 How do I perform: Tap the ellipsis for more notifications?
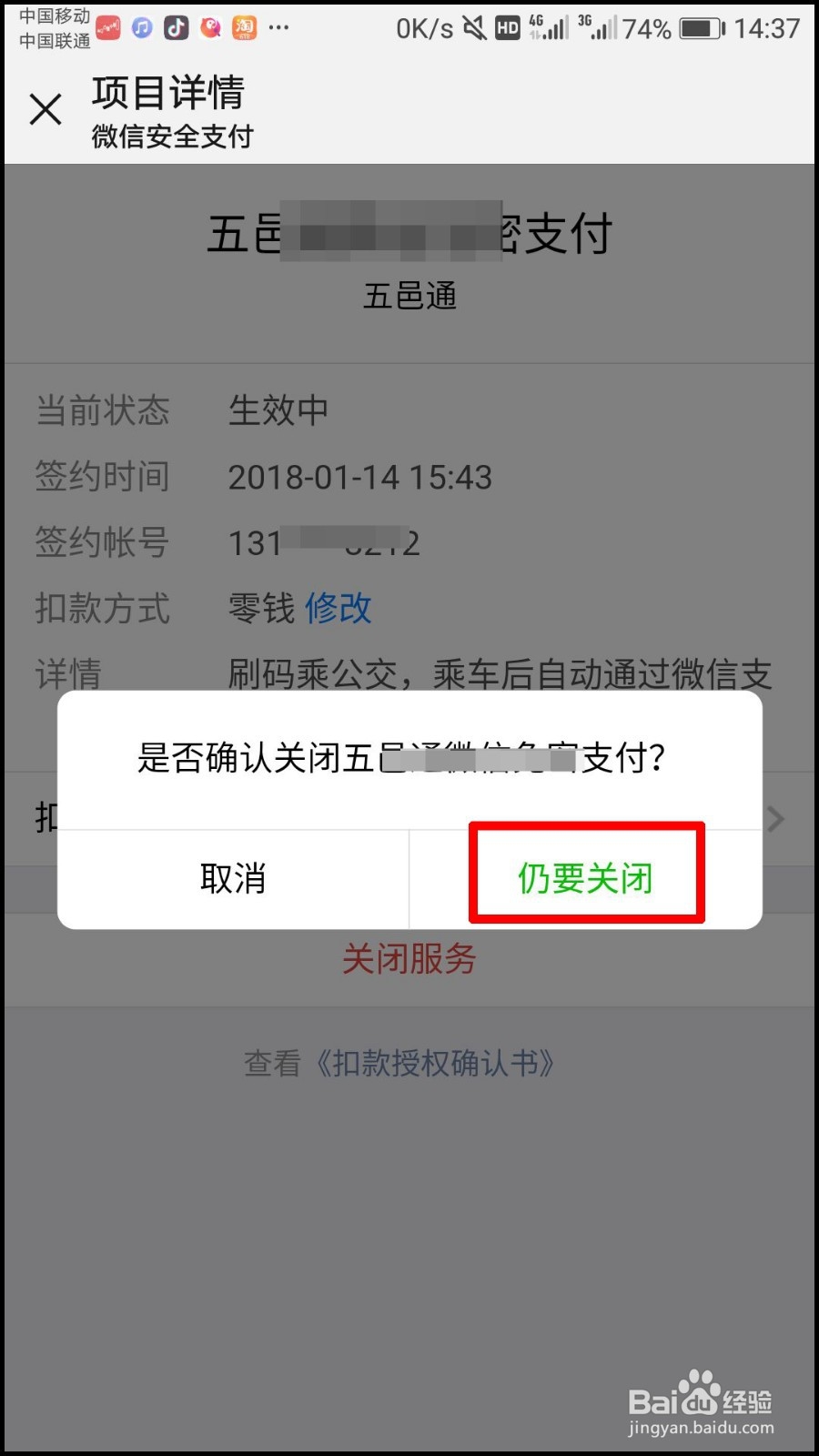(x=279, y=27)
